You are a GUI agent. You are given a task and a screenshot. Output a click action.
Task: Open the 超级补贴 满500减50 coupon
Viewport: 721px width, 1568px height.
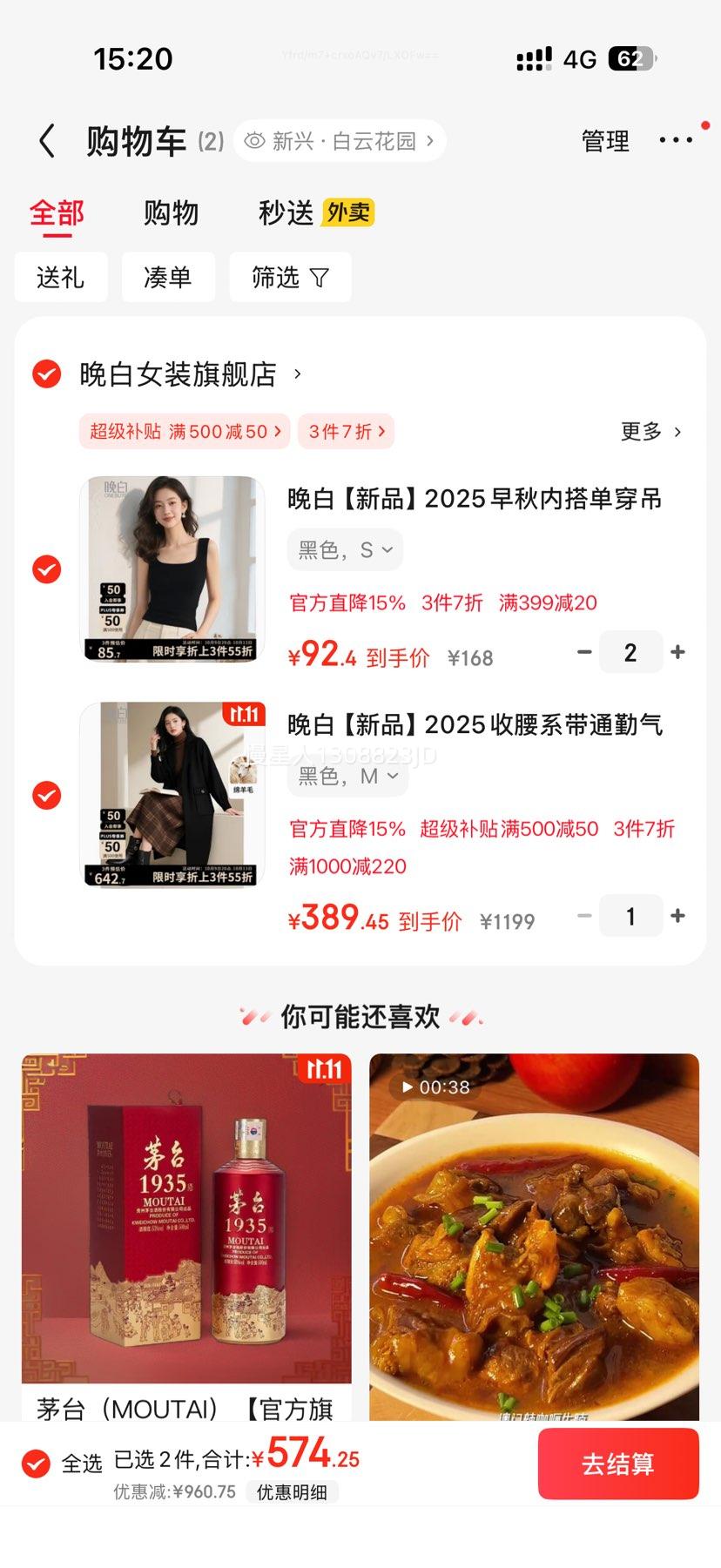pos(185,431)
